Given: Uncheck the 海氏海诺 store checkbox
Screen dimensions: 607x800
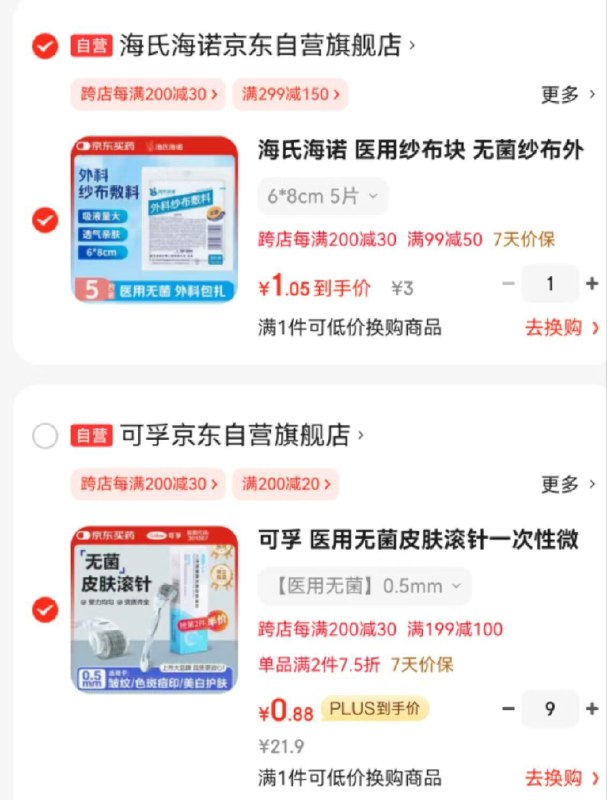Looking at the screenshot, I should point(45,46).
